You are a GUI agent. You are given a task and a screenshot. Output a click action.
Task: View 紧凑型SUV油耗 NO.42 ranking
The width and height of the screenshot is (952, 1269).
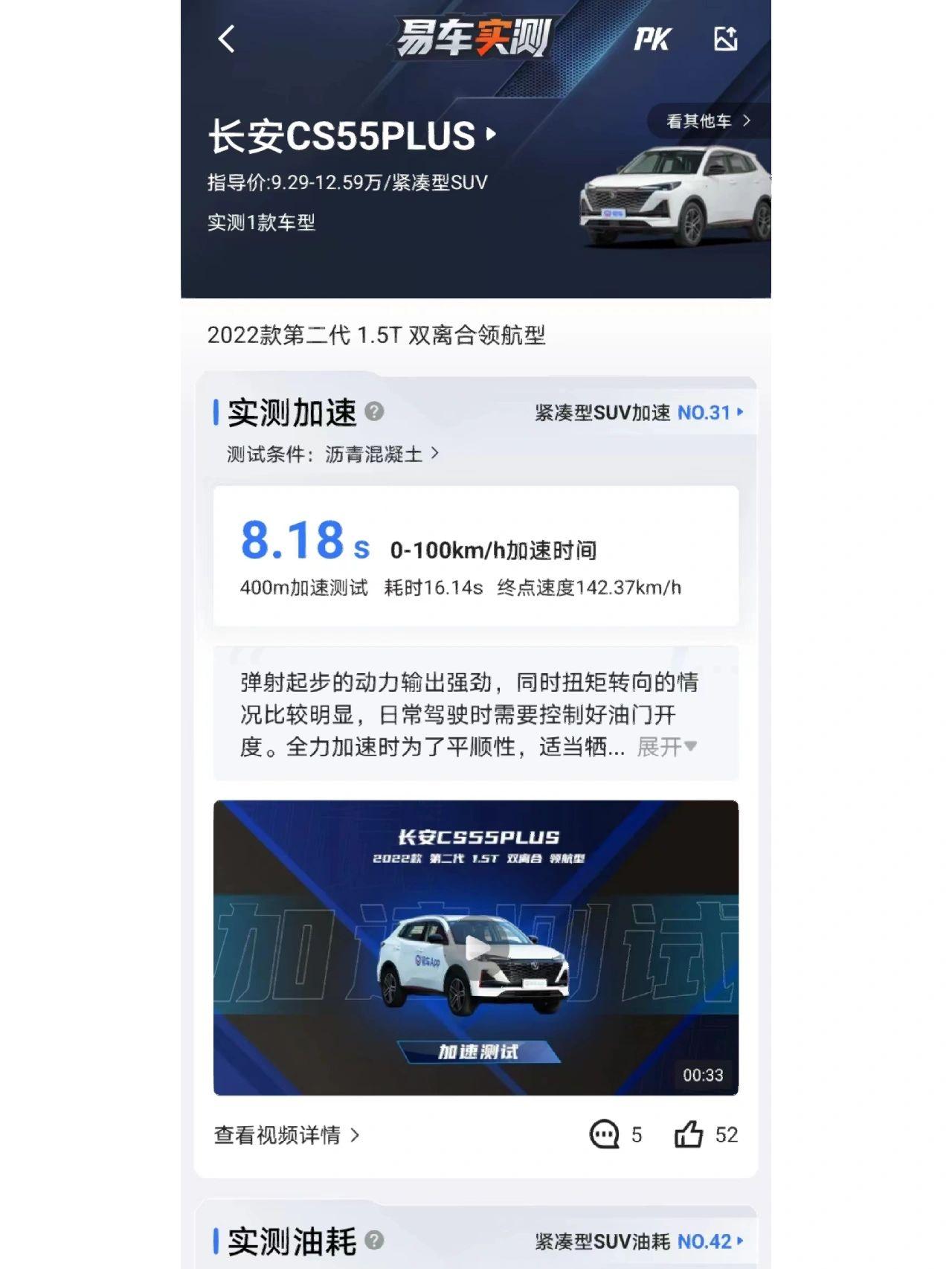point(638,1241)
